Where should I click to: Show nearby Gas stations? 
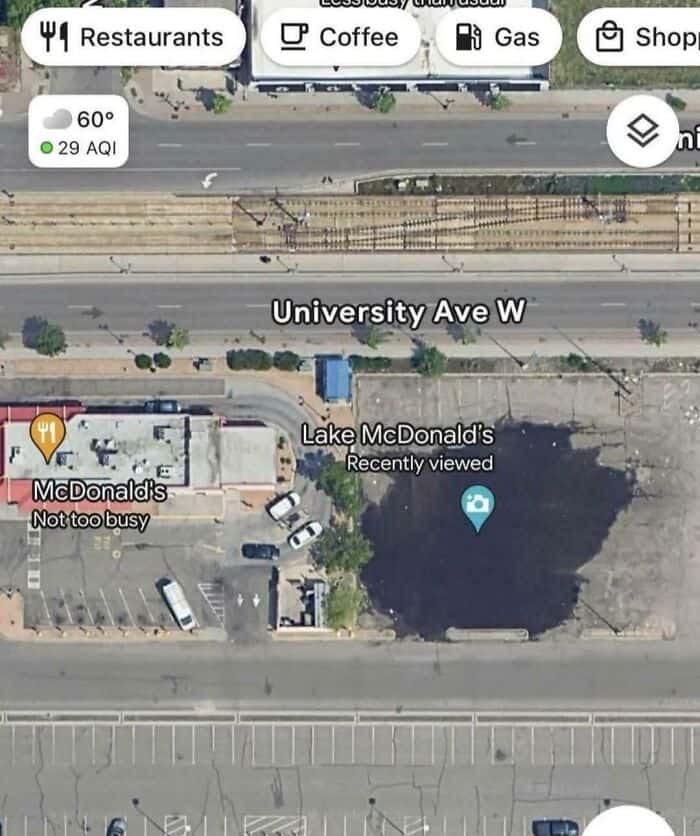tap(498, 38)
